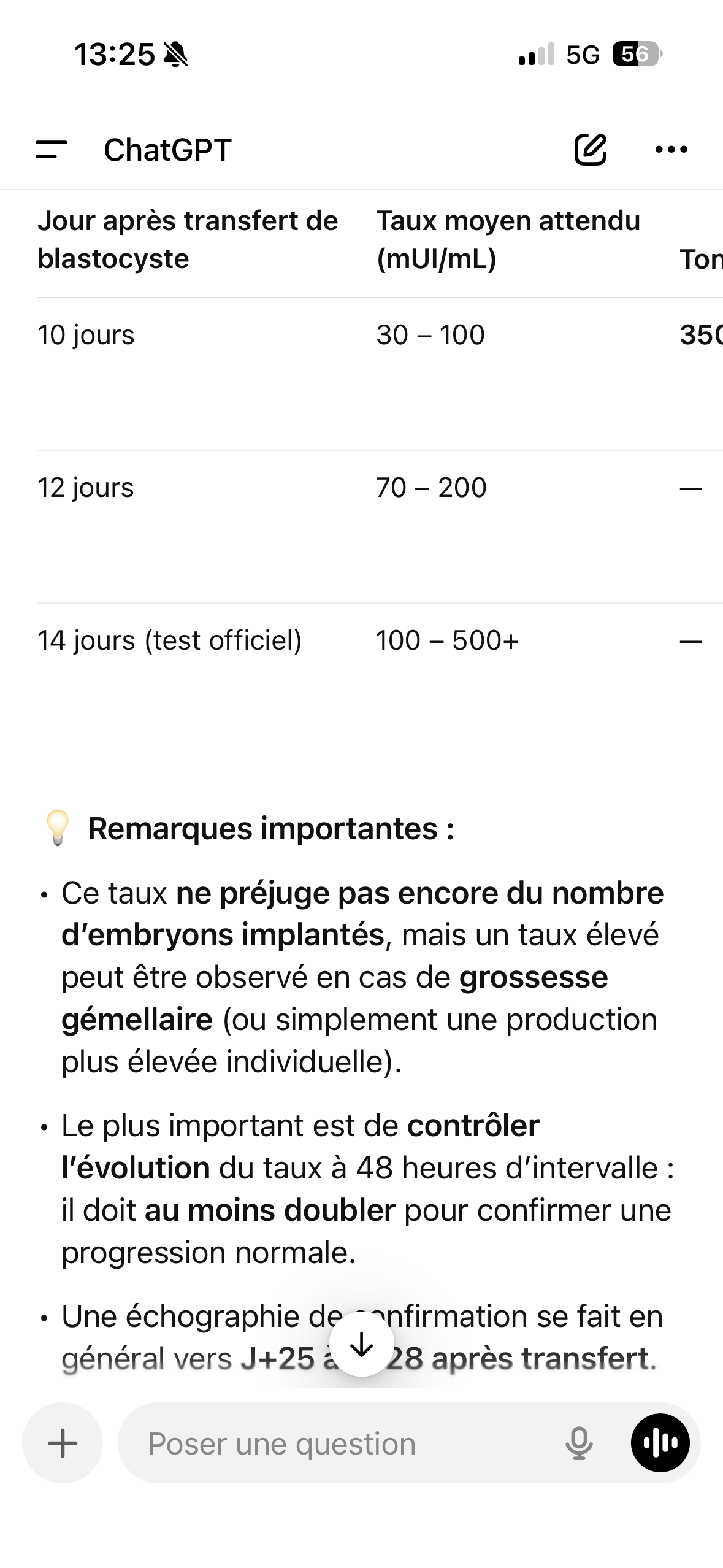Viewport: 723px width, 1568px height.
Task: Tap the plus attachment button
Action: pyautogui.click(x=63, y=1443)
